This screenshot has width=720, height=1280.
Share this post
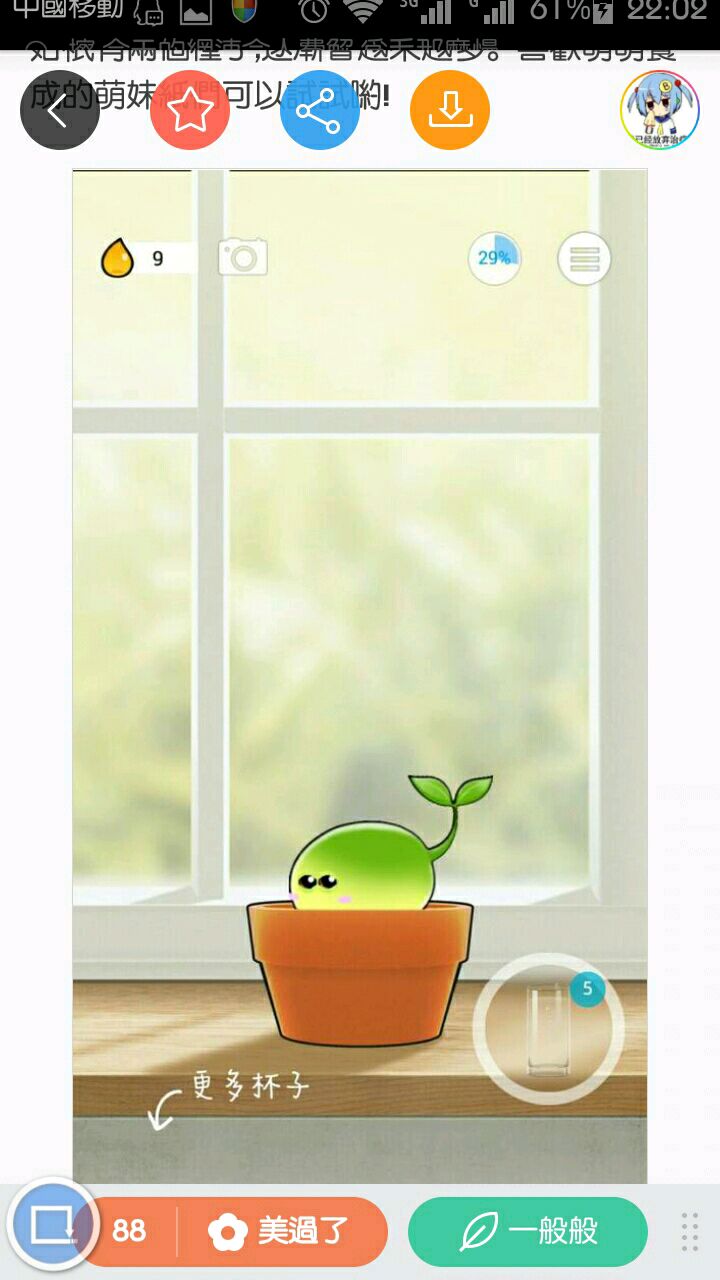[x=319, y=111]
